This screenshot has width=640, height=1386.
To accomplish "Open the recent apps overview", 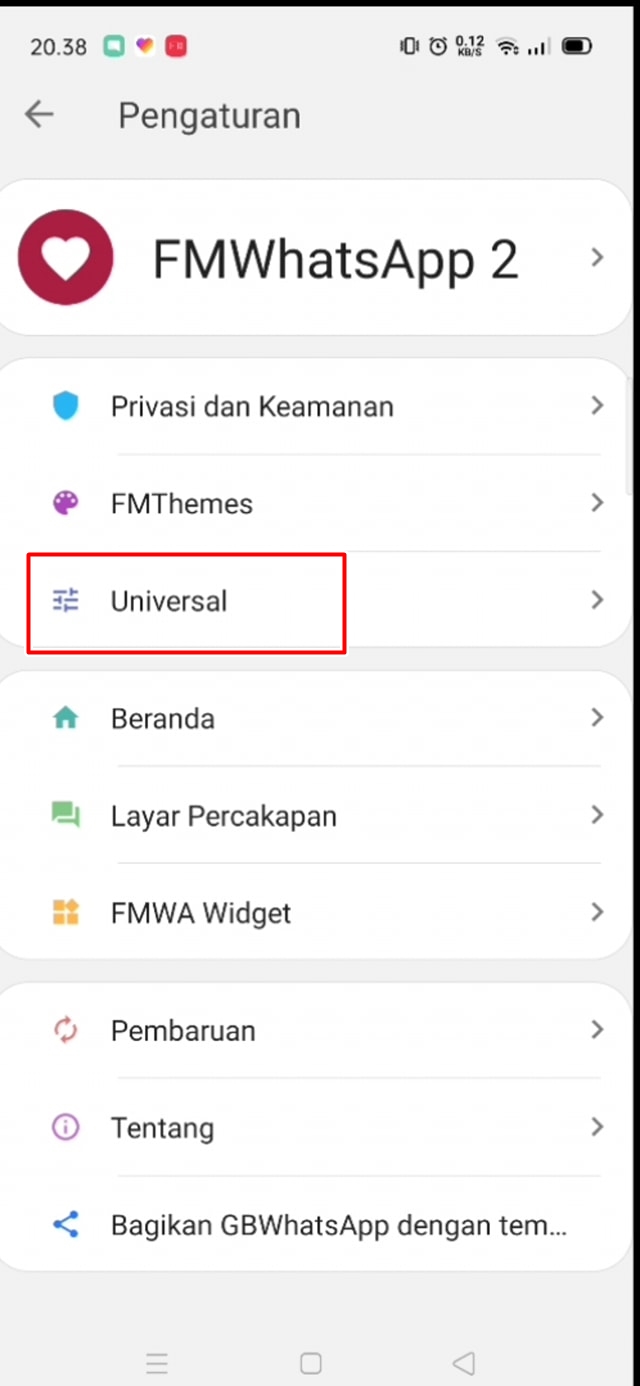I will pos(157,1363).
